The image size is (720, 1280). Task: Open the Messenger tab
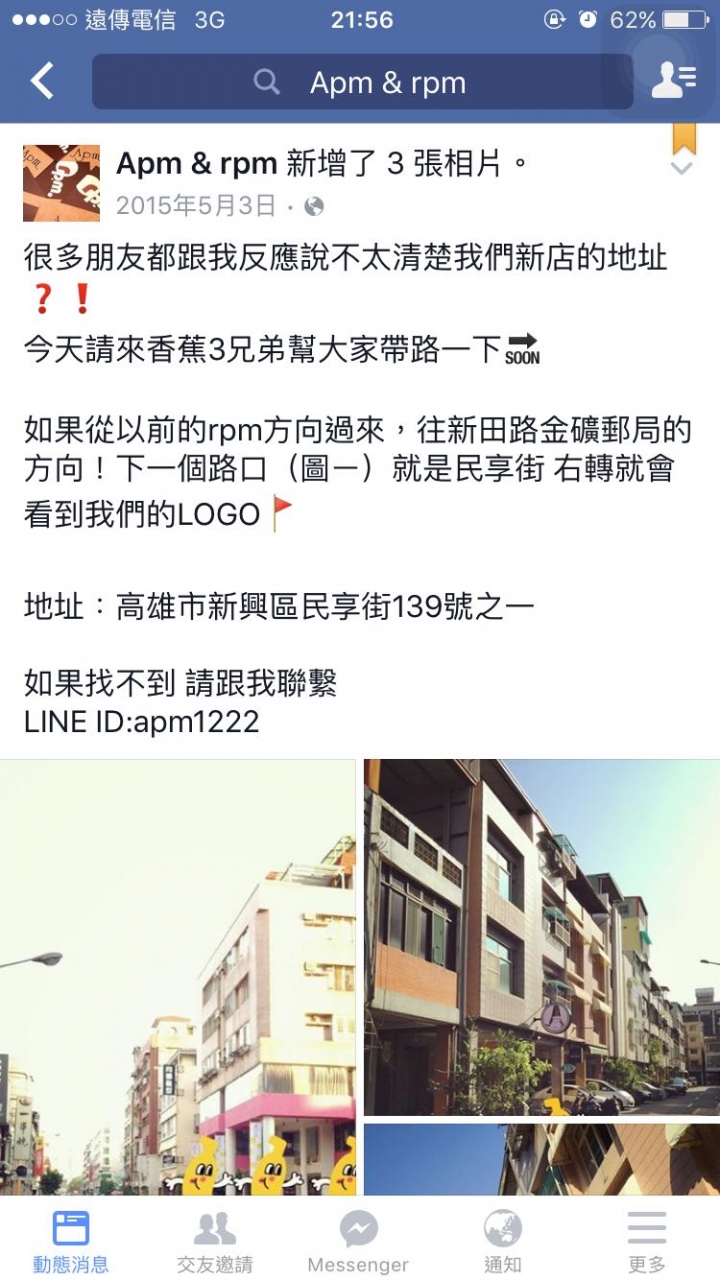[358, 1240]
